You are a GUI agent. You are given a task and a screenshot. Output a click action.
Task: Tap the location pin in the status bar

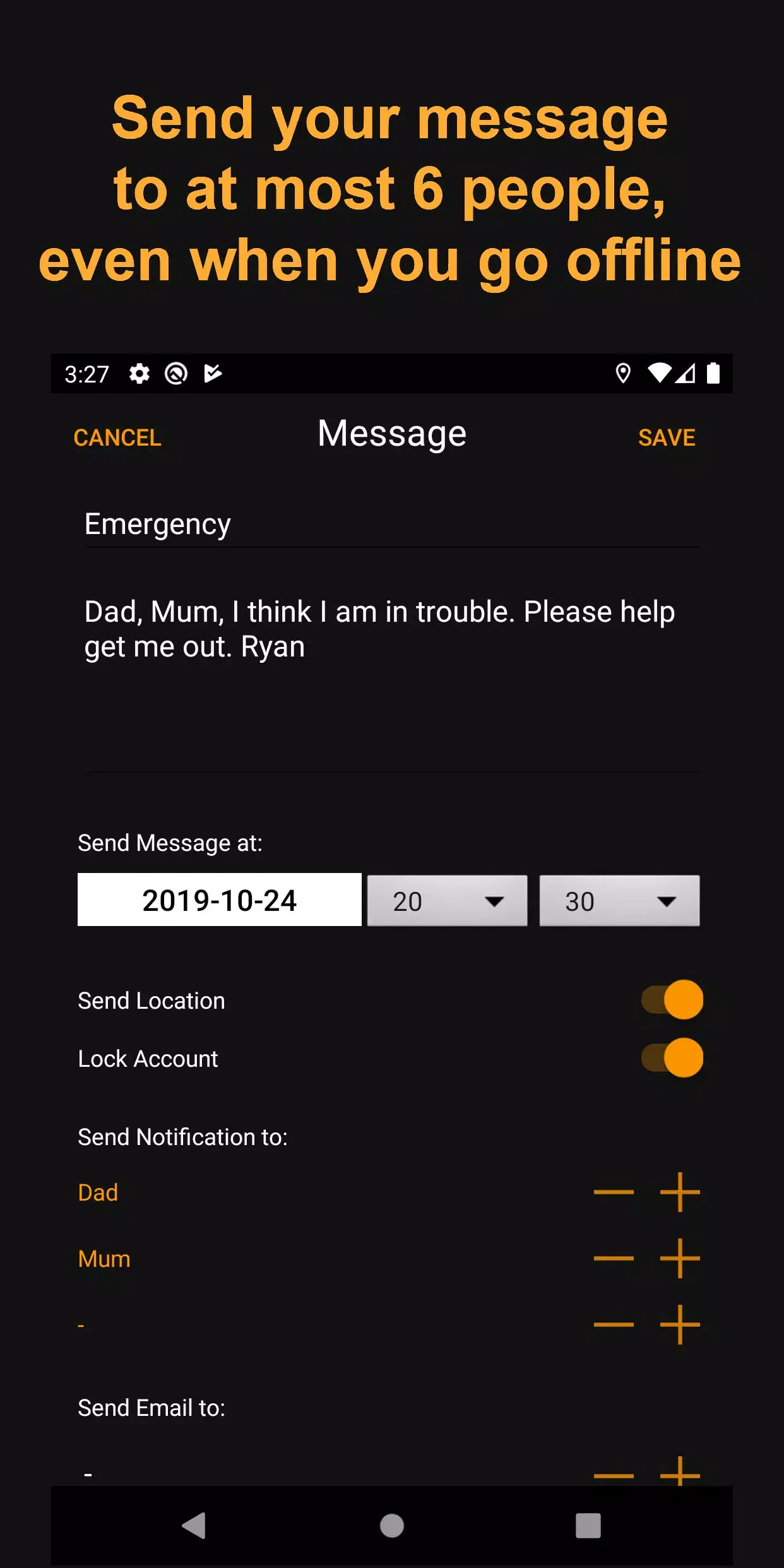(622, 373)
